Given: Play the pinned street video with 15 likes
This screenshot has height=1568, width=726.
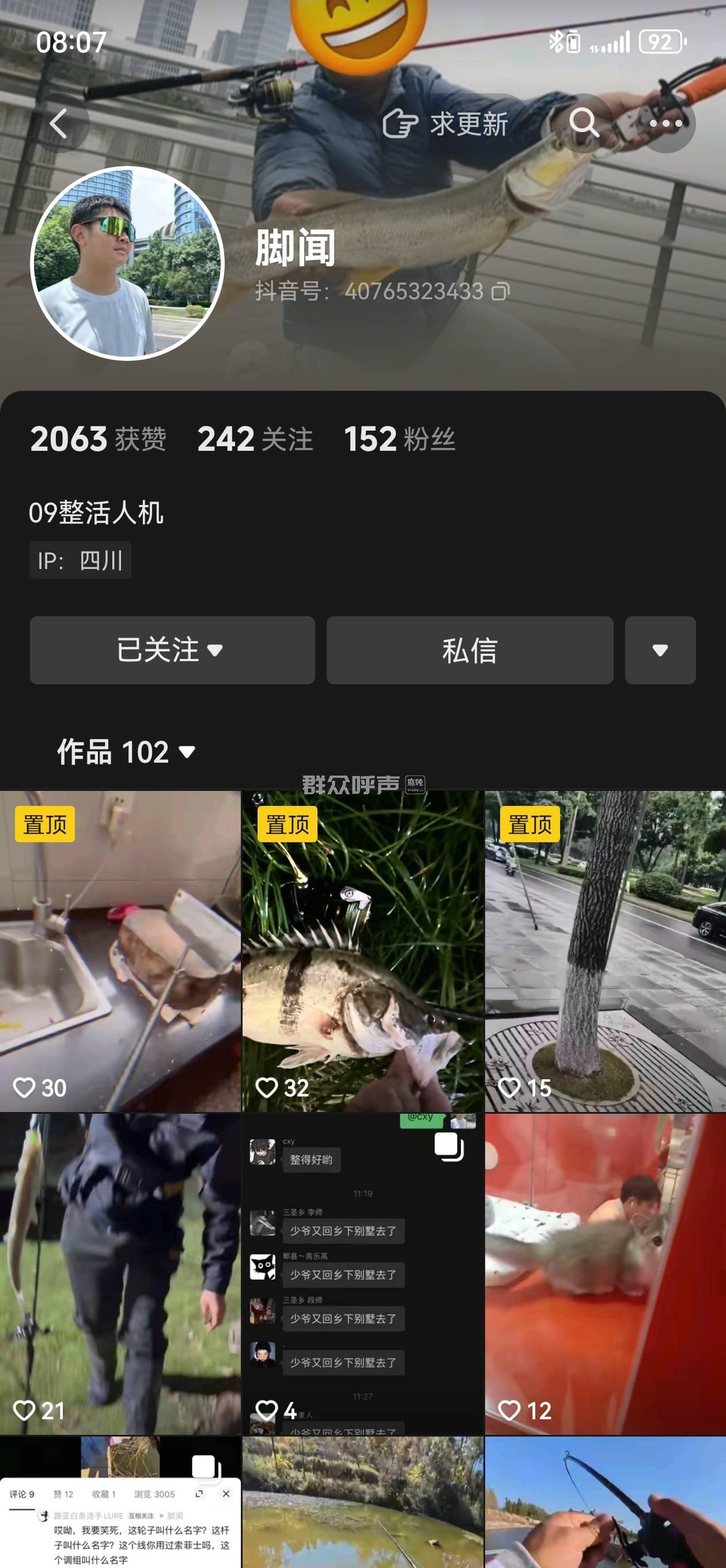Looking at the screenshot, I should click(x=605, y=951).
